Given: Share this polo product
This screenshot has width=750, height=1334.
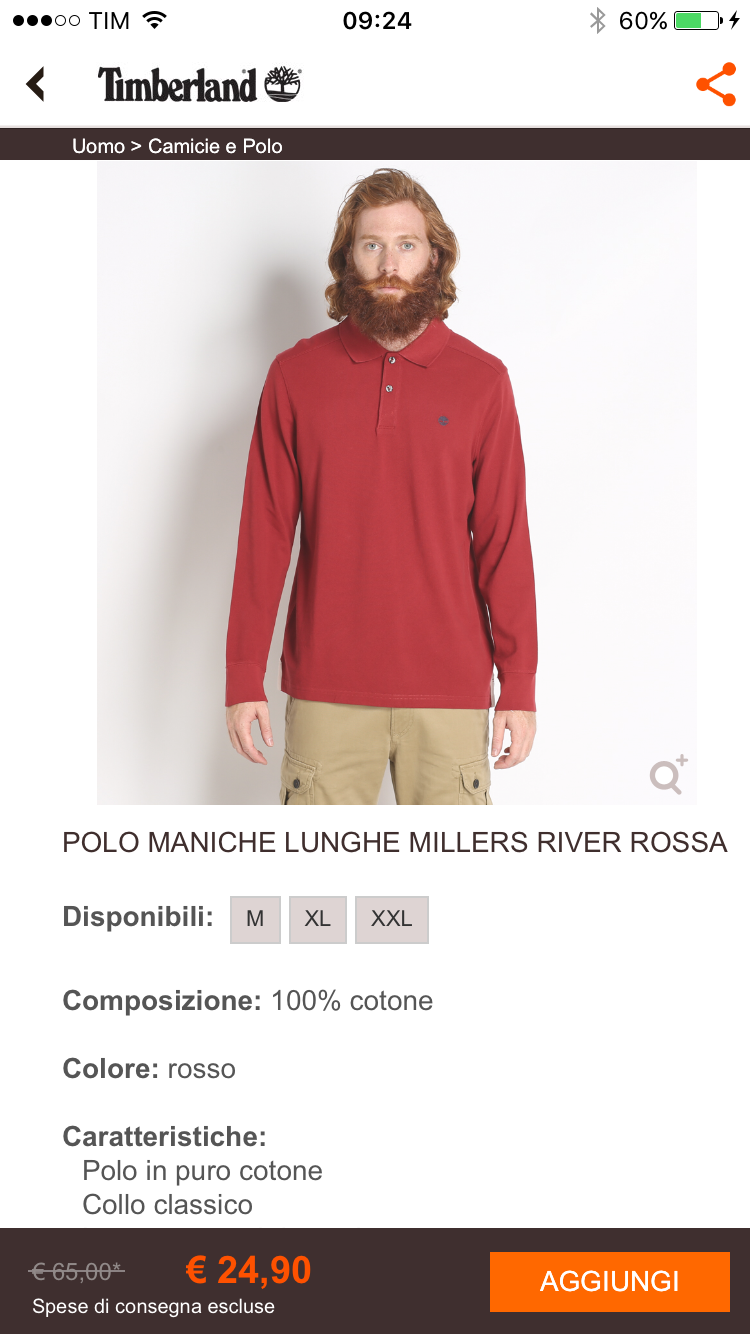Looking at the screenshot, I should [715, 85].
